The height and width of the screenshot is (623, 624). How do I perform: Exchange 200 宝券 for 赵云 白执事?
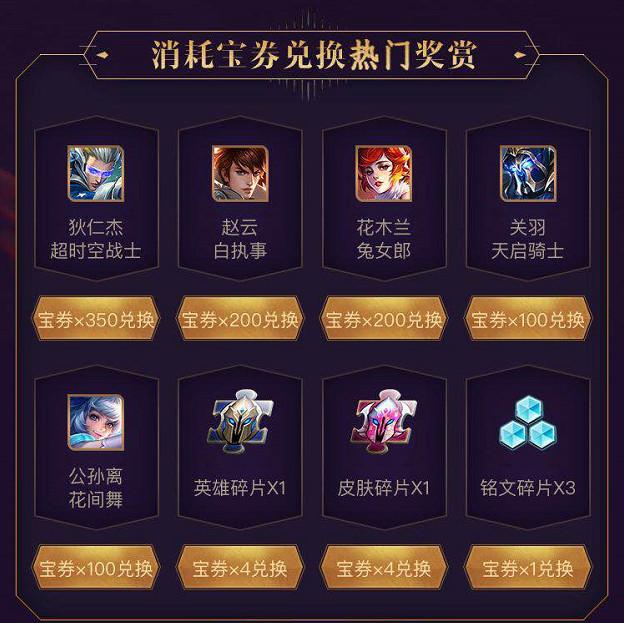pyautogui.click(x=240, y=320)
